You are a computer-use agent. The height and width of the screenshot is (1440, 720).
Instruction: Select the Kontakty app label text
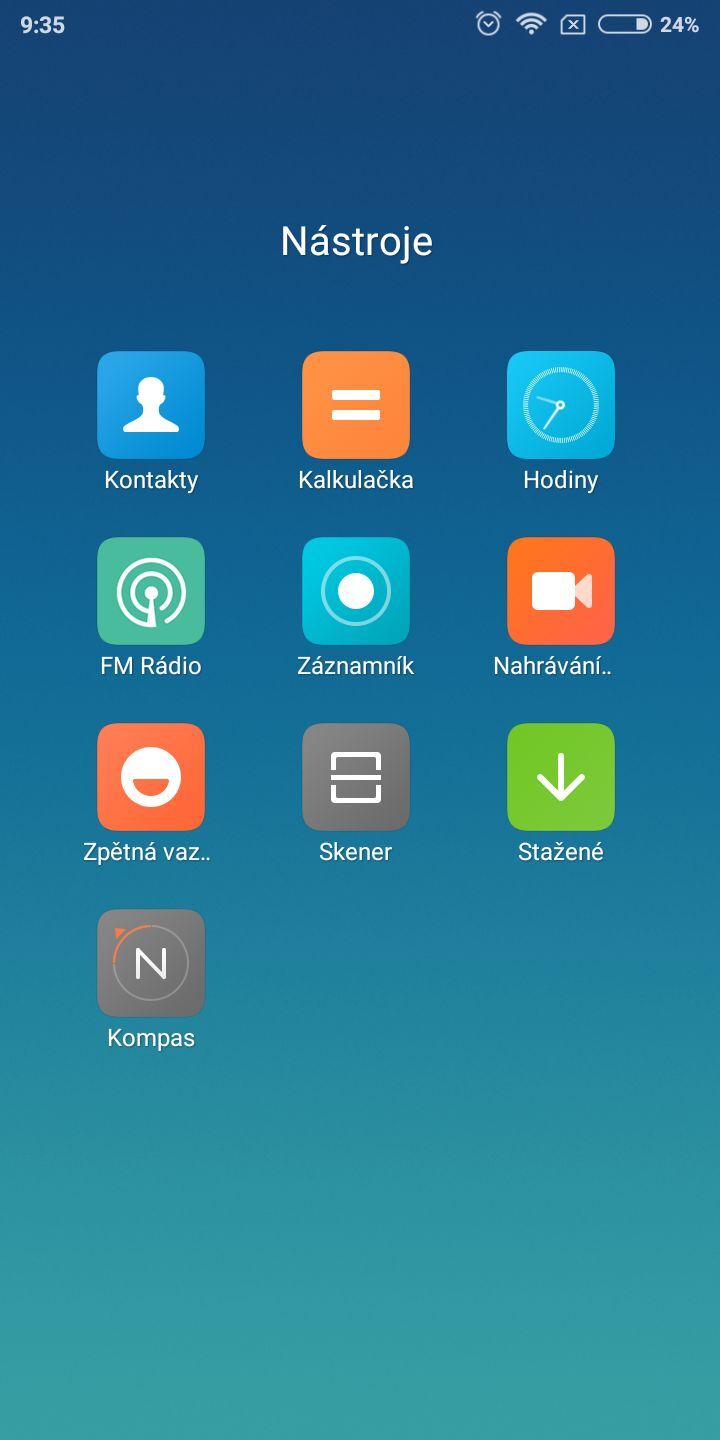click(x=150, y=479)
